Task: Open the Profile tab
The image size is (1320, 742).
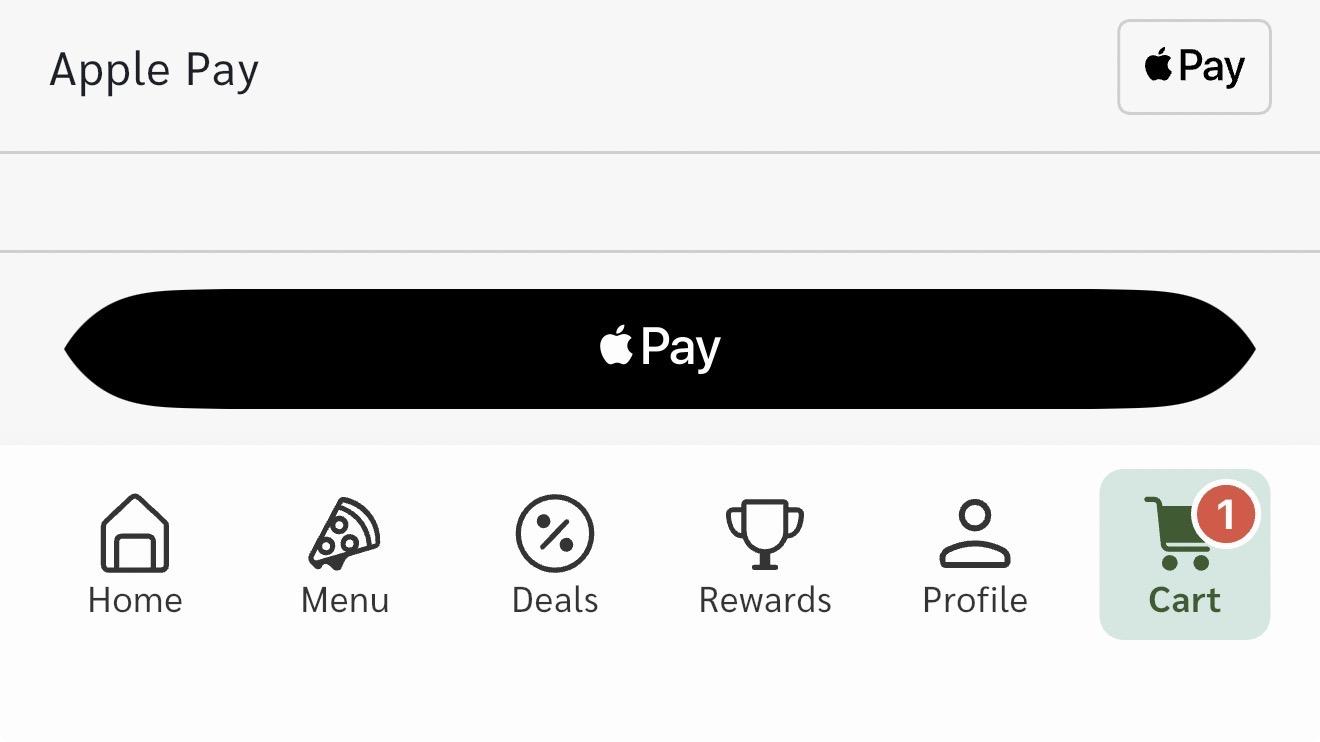Action: 975,555
